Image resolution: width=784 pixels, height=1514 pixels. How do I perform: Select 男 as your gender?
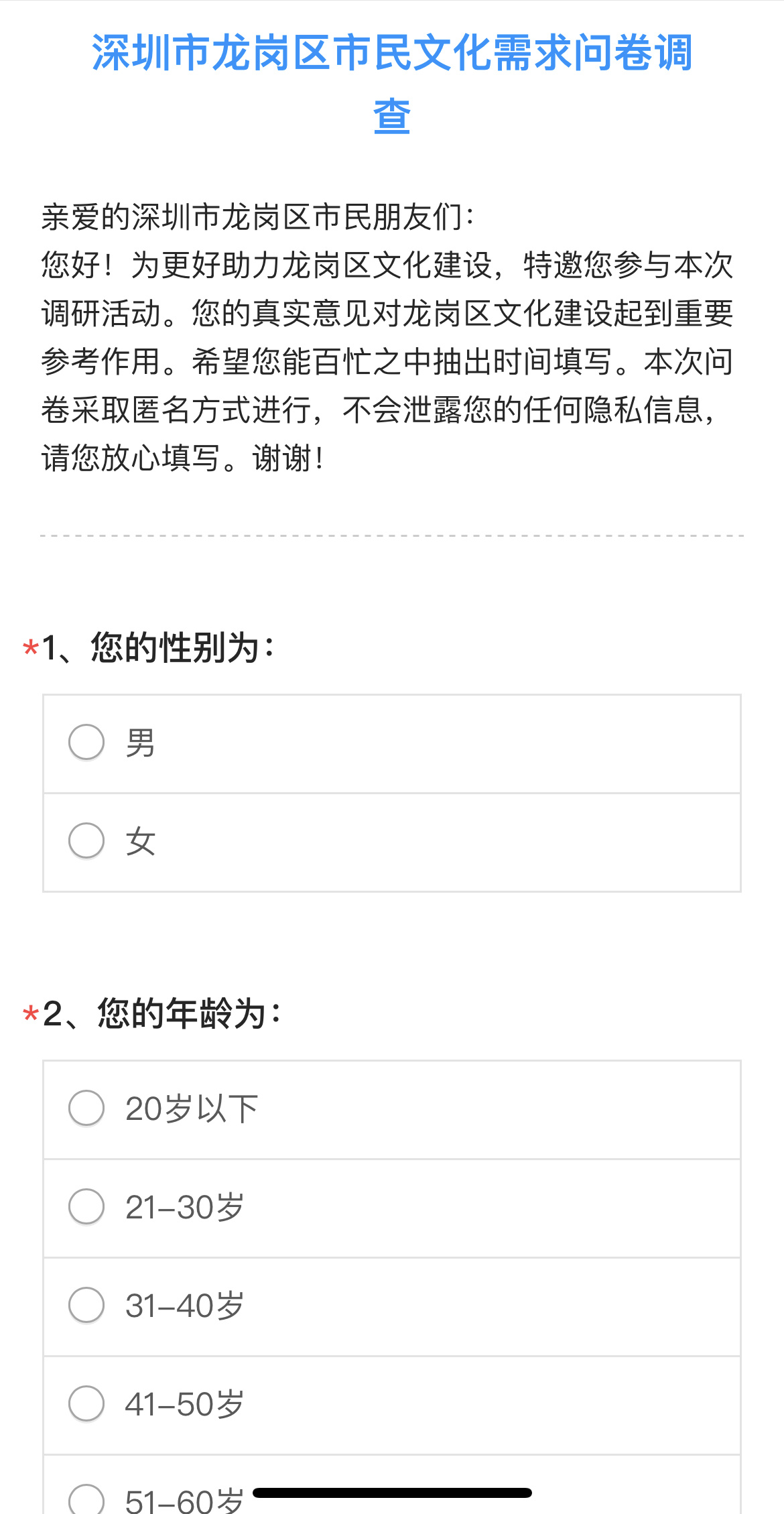coord(86,743)
